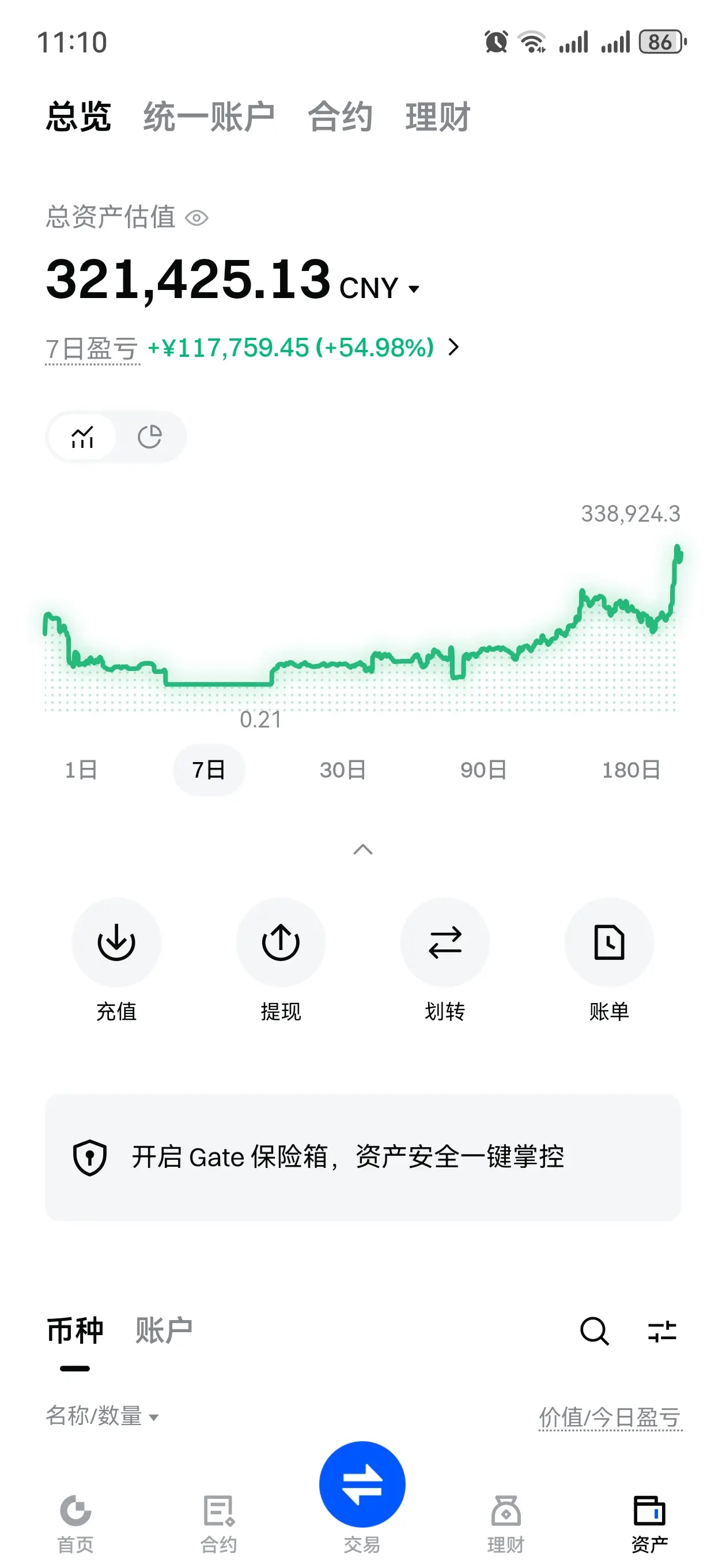This screenshot has width=726, height=1568.
Task: Collapse the asset chart with the chevron
Action: click(362, 849)
